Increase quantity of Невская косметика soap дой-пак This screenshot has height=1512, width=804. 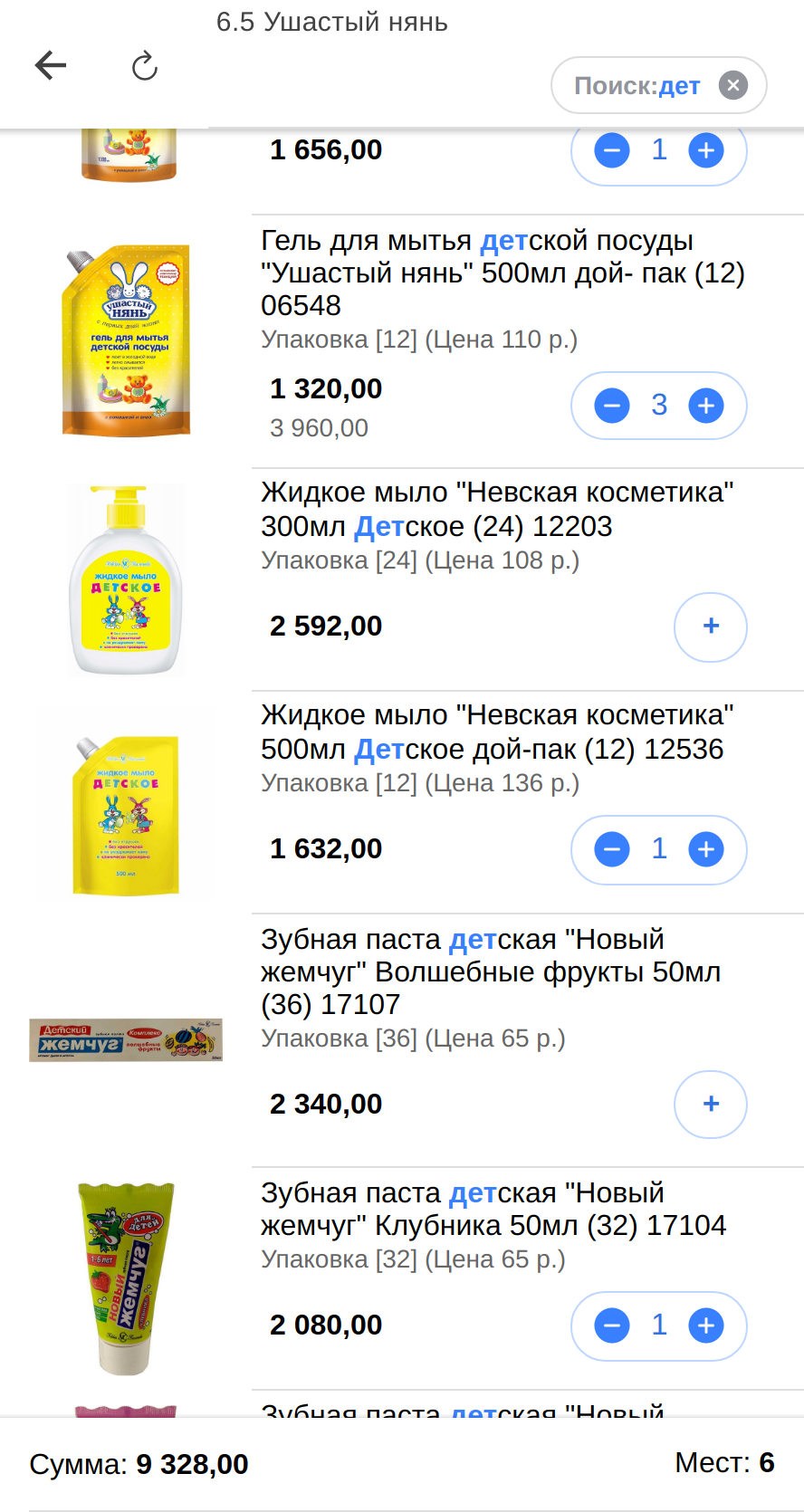705,849
